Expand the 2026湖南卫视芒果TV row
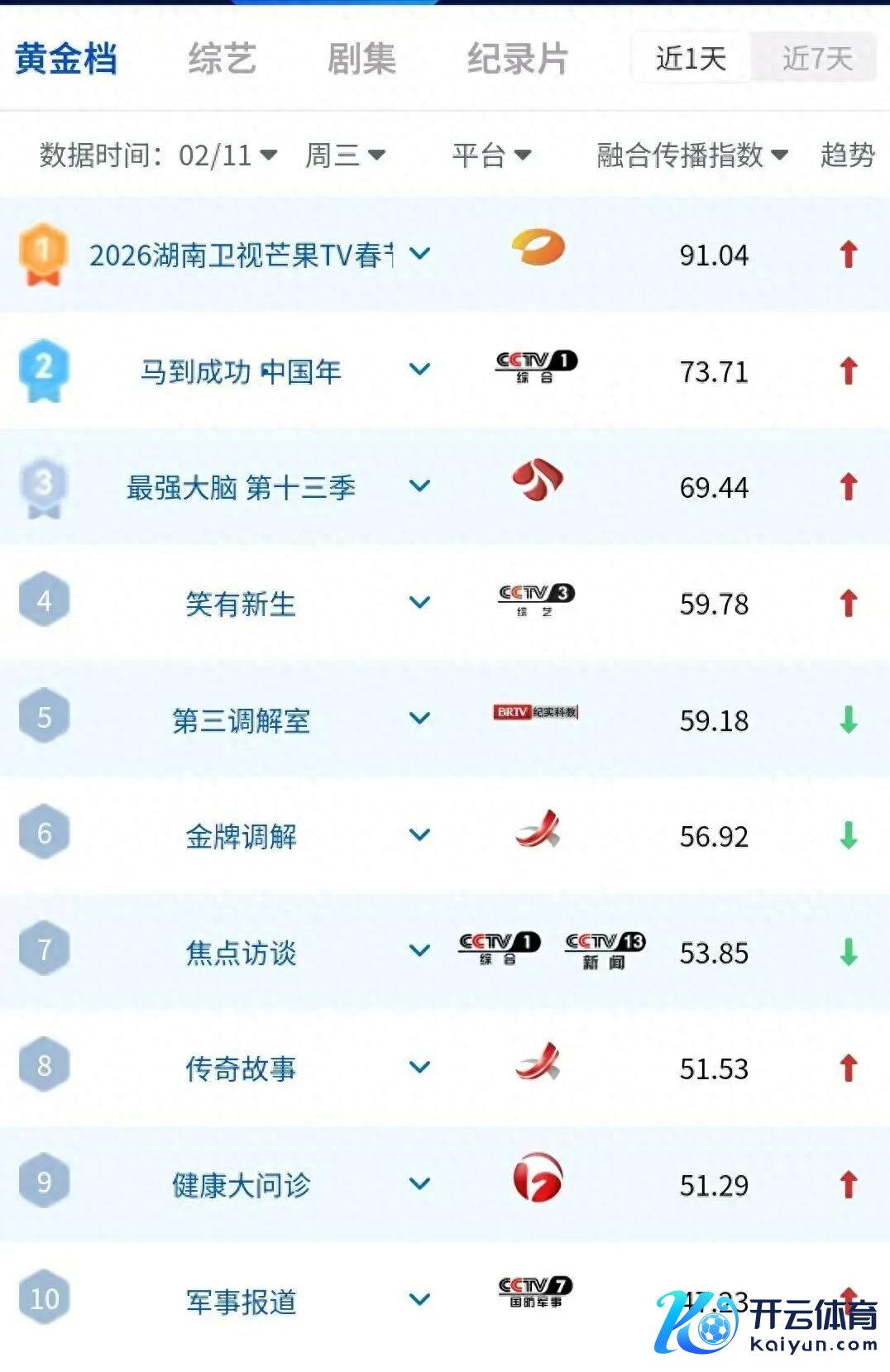 tap(420, 254)
